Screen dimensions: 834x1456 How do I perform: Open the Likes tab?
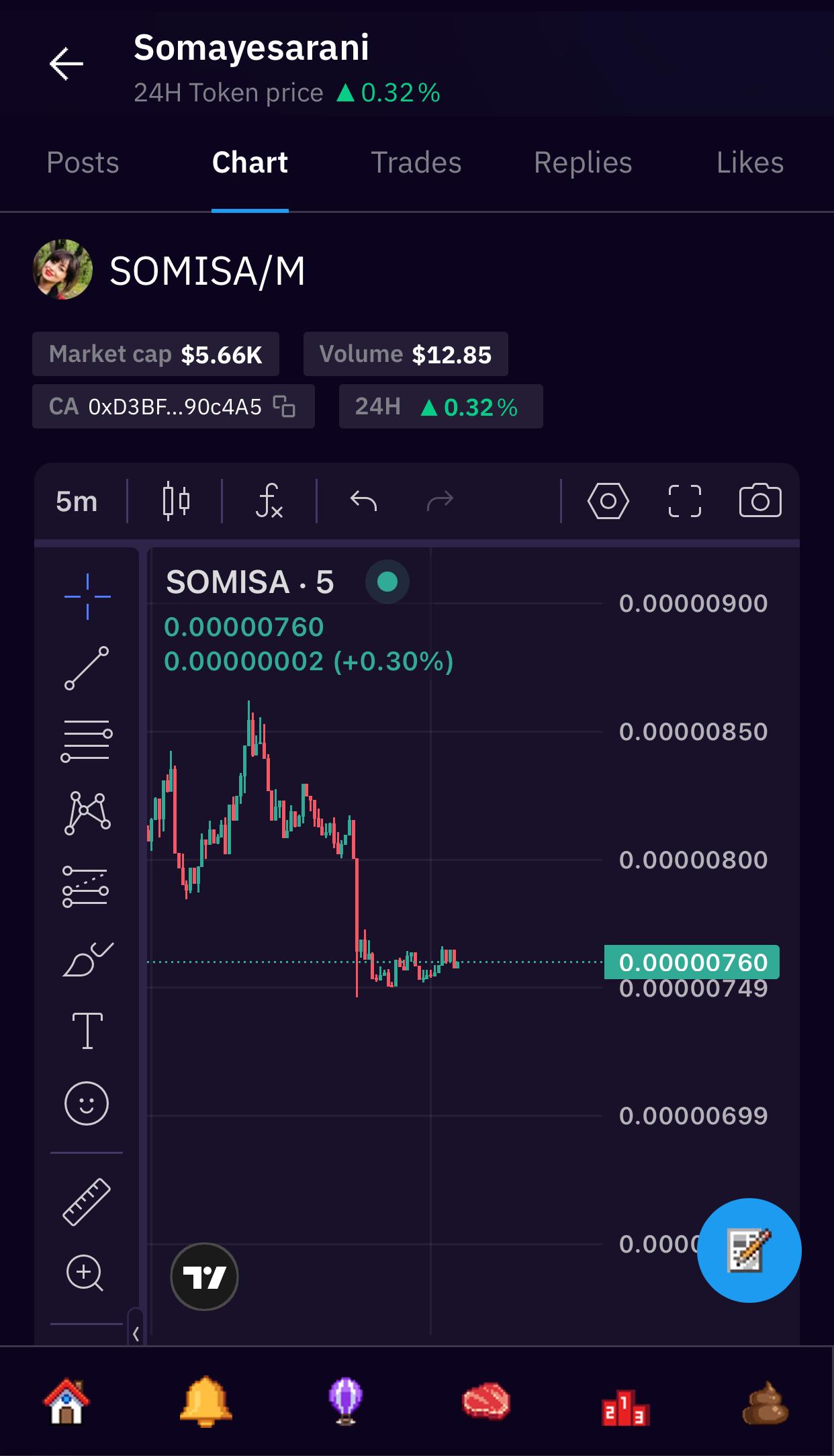click(749, 163)
